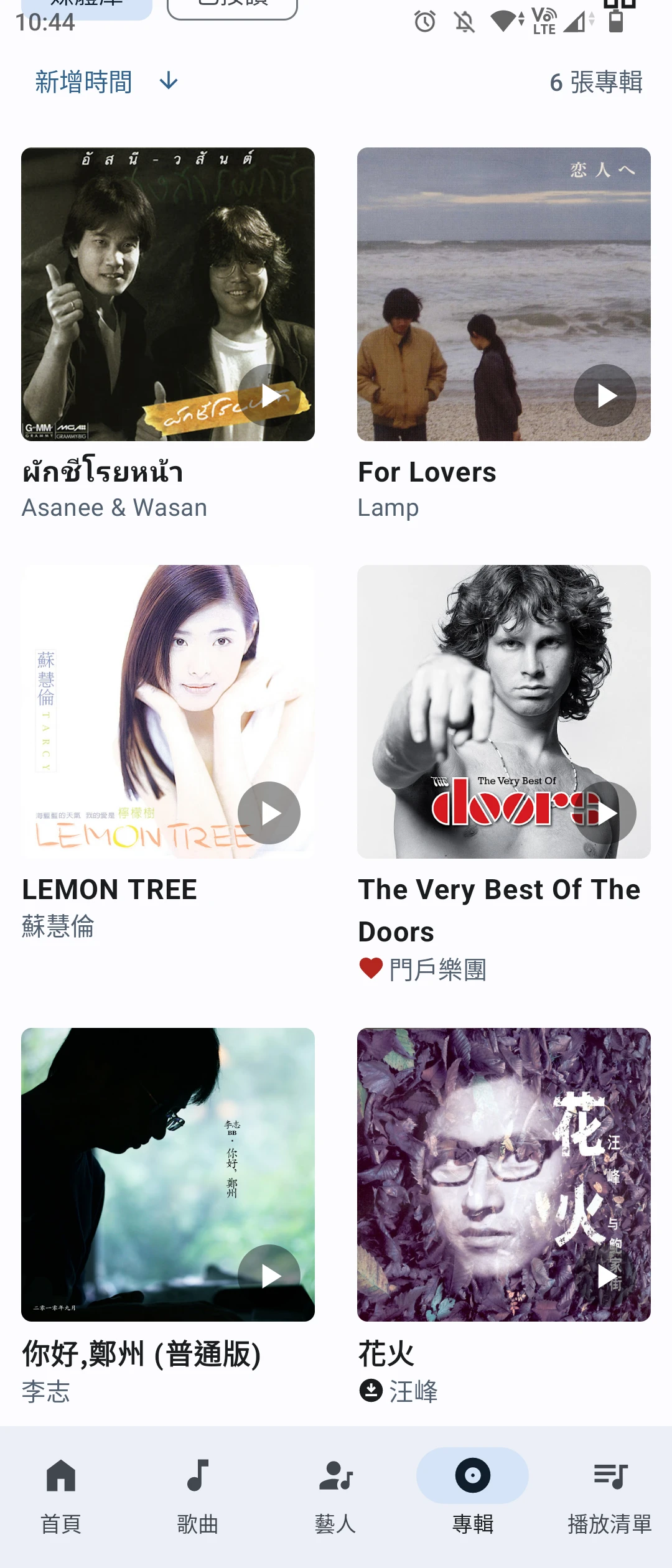Play the LEMON TREE album
The height and width of the screenshot is (1568, 672).
(269, 813)
